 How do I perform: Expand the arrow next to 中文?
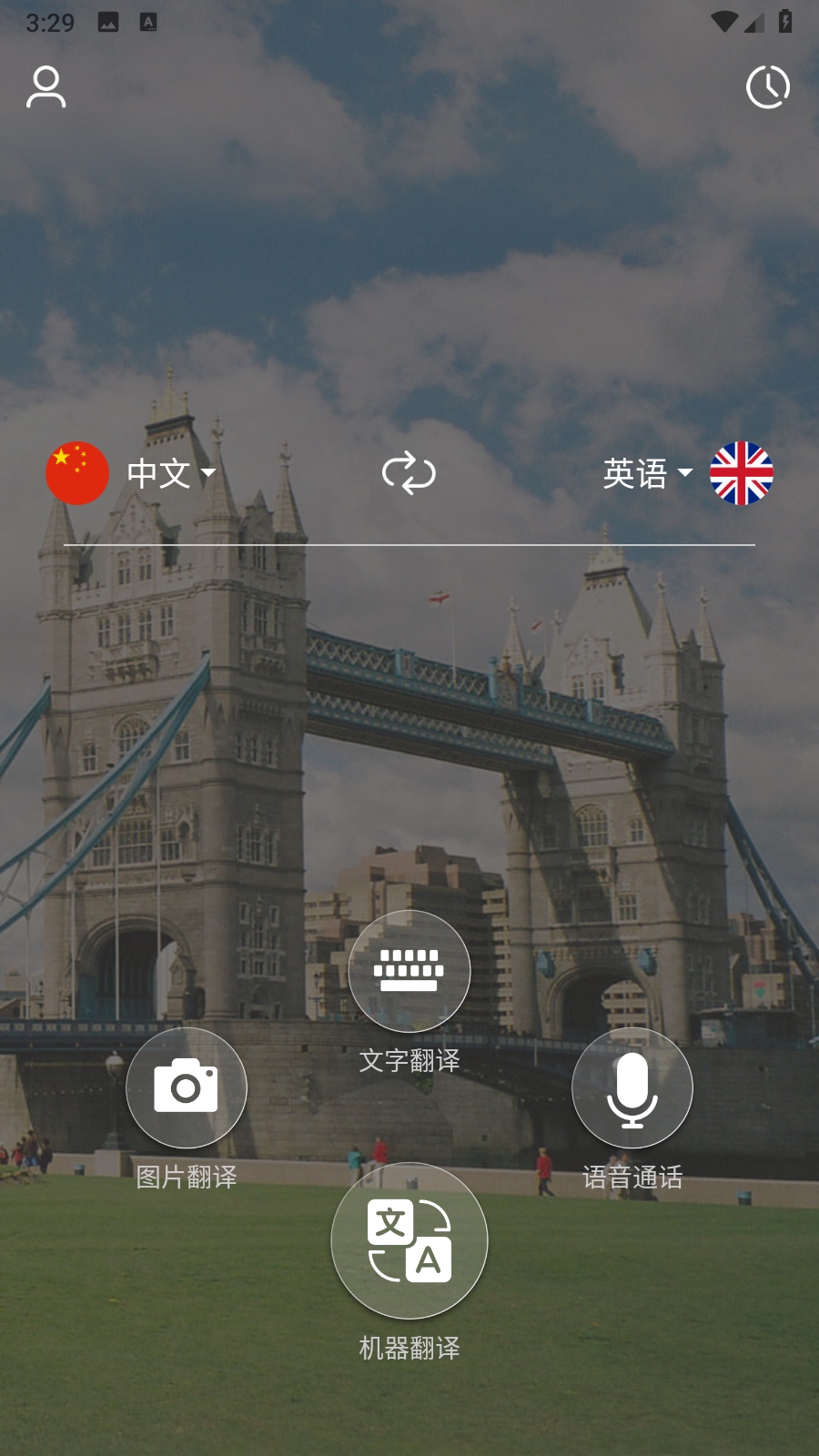tap(208, 472)
